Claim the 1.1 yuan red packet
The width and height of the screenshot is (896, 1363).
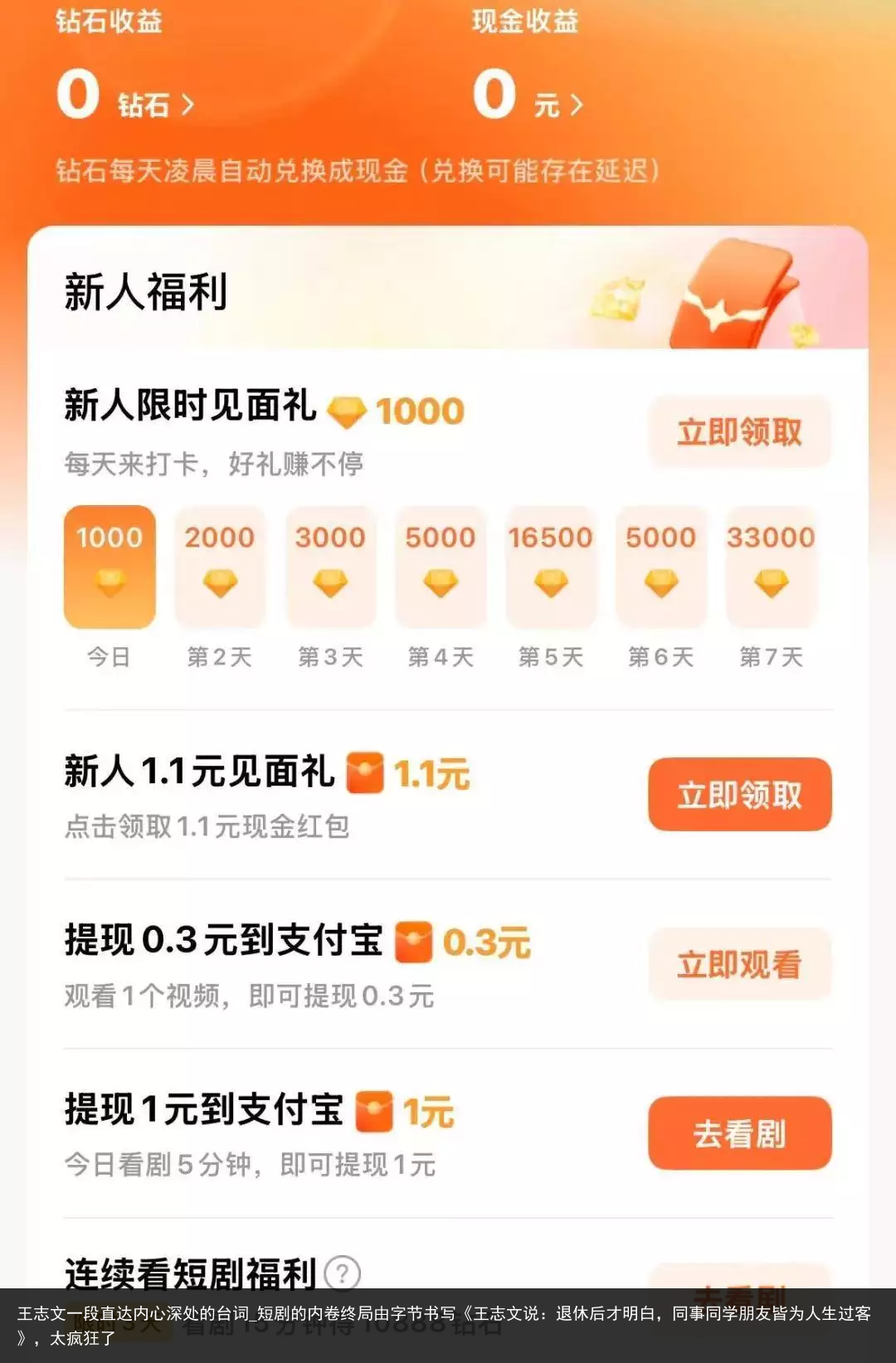pos(739,795)
